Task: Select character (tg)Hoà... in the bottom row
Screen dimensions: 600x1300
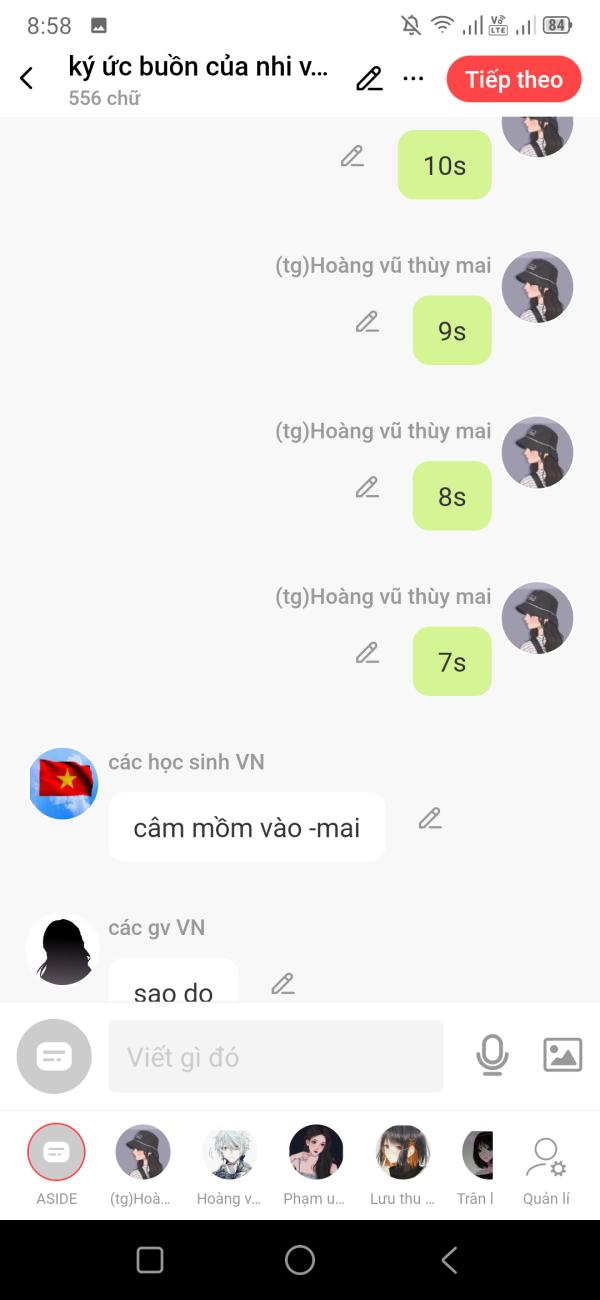Action: pyautogui.click(x=143, y=1165)
